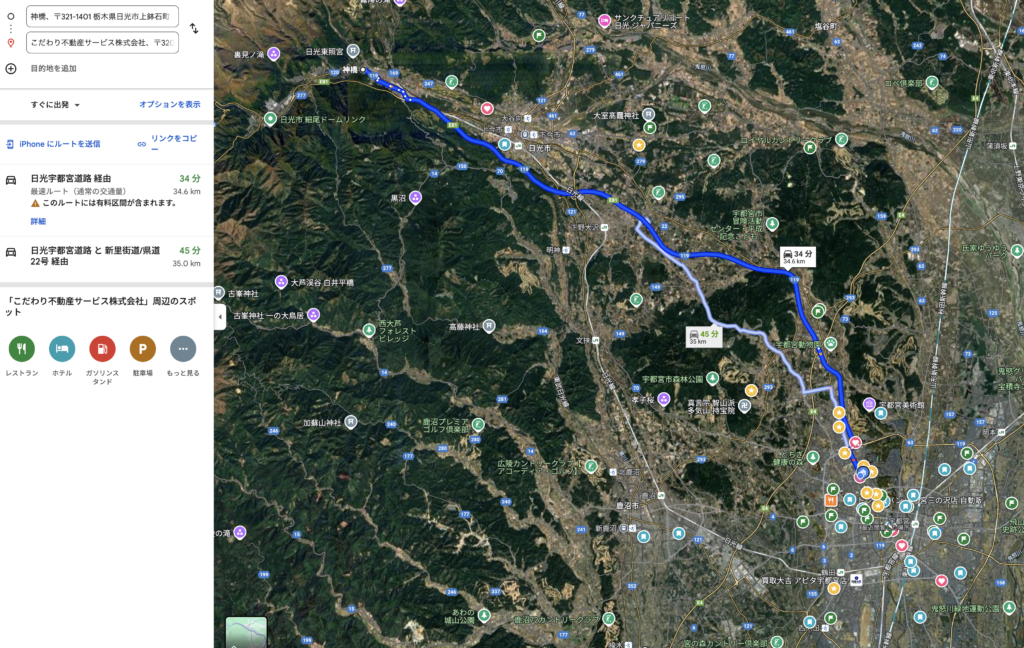Show route options (オプションを表示)
This screenshot has height=648, width=1024.
[169, 104]
